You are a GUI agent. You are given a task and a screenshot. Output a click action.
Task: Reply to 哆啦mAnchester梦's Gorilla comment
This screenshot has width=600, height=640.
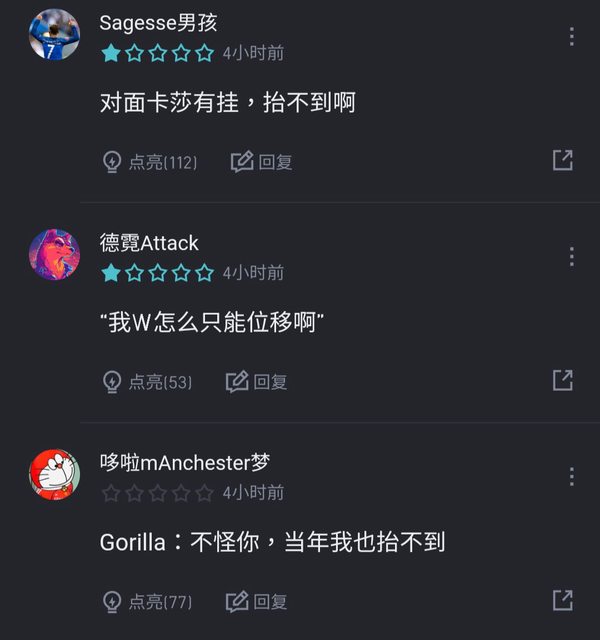[257, 602]
